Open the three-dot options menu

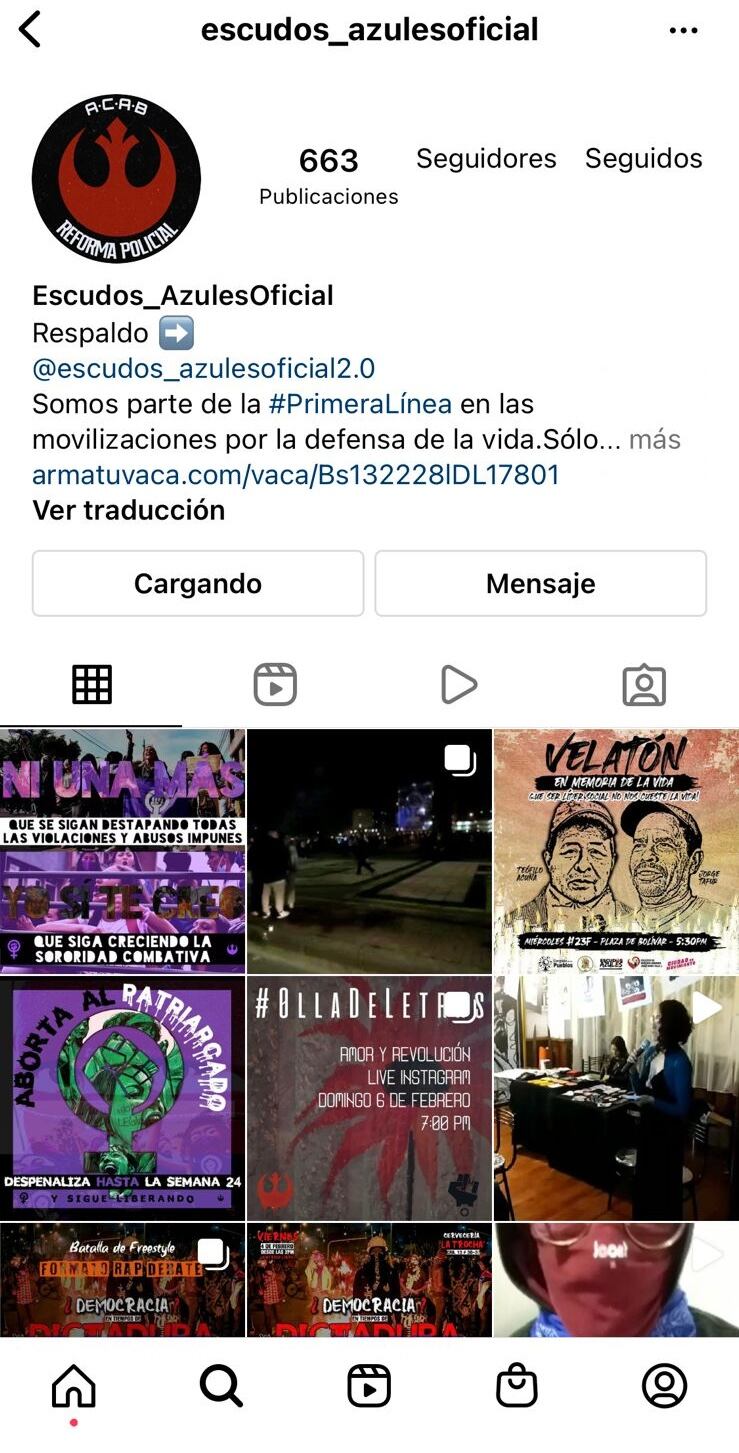pyautogui.click(x=684, y=29)
